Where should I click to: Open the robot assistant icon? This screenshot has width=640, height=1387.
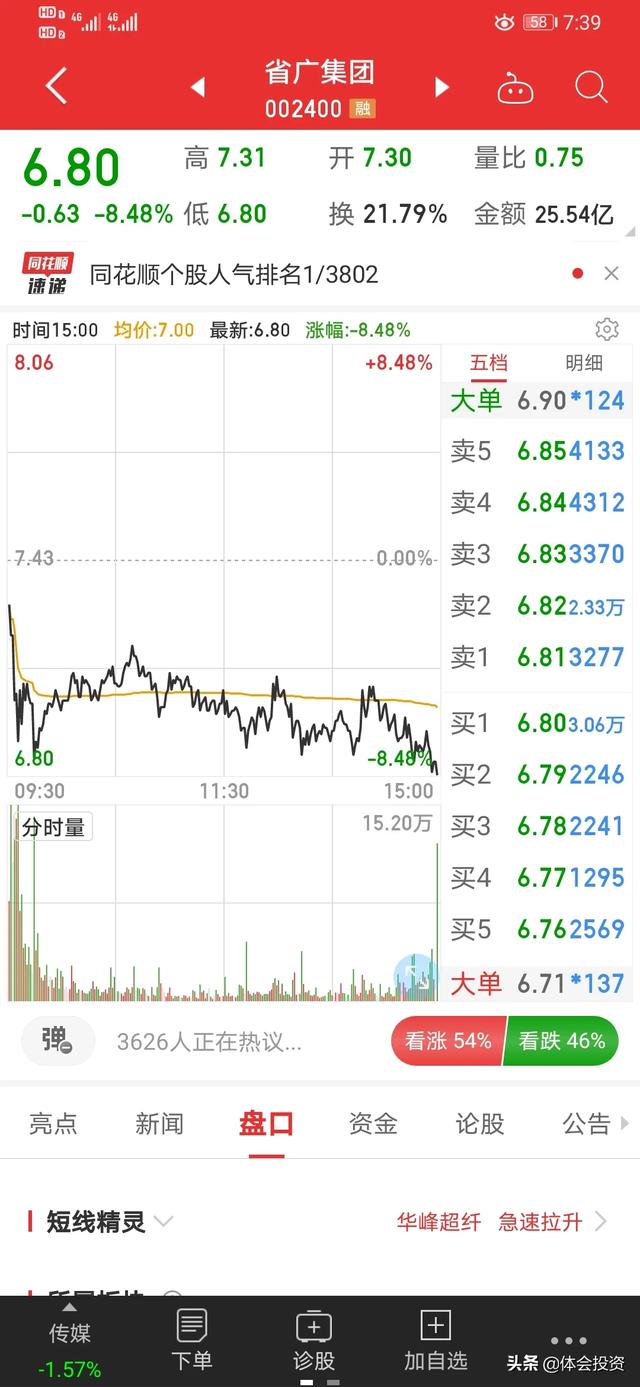point(515,89)
